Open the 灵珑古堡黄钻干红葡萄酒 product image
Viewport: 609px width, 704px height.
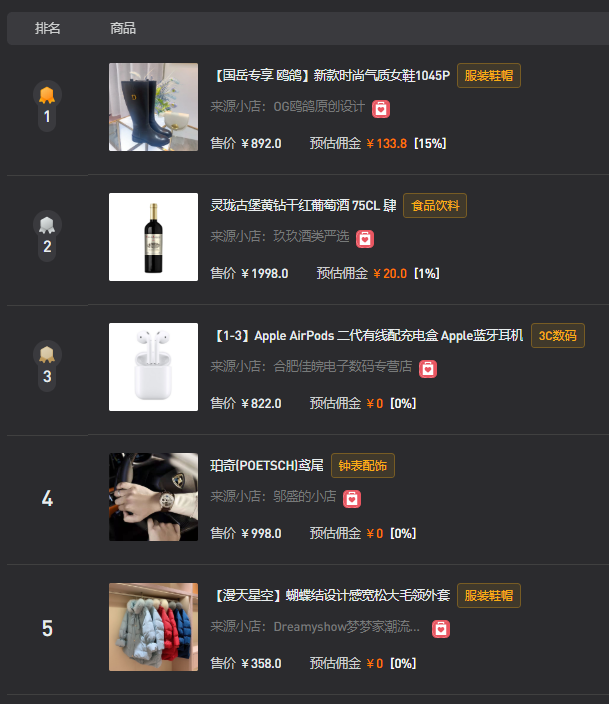coord(153,237)
